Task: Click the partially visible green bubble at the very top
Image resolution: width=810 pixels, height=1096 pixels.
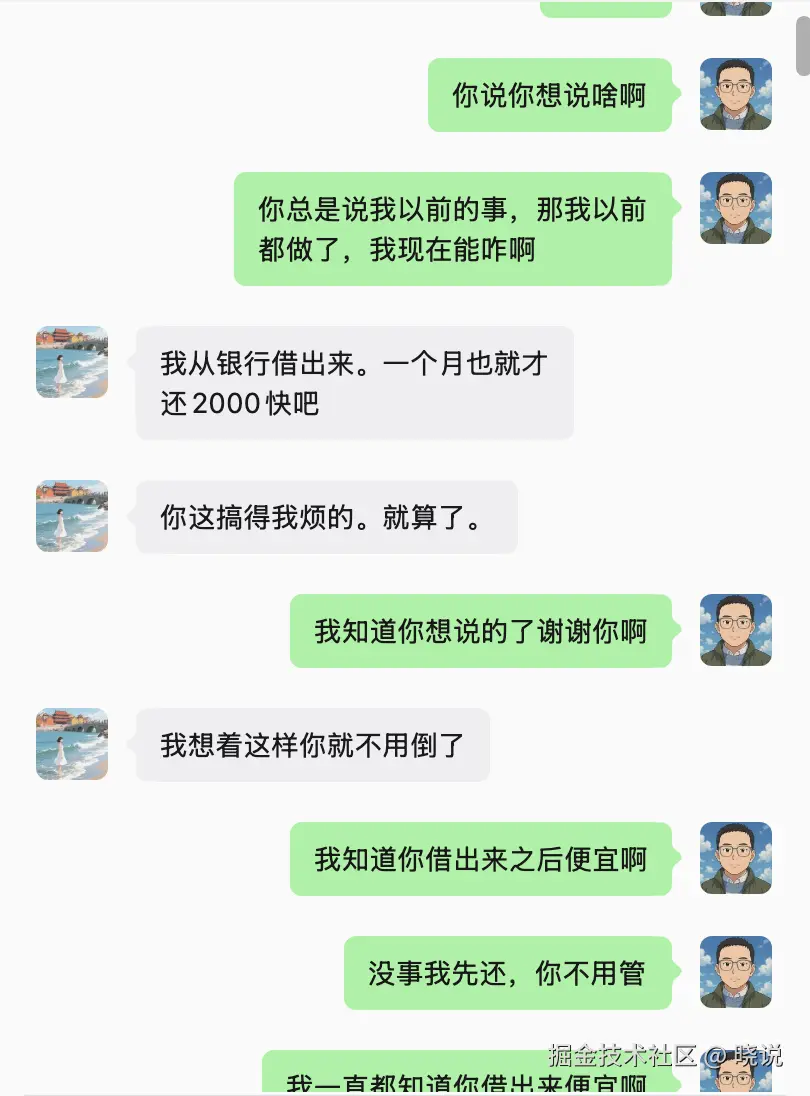Action: coord(605,6)
